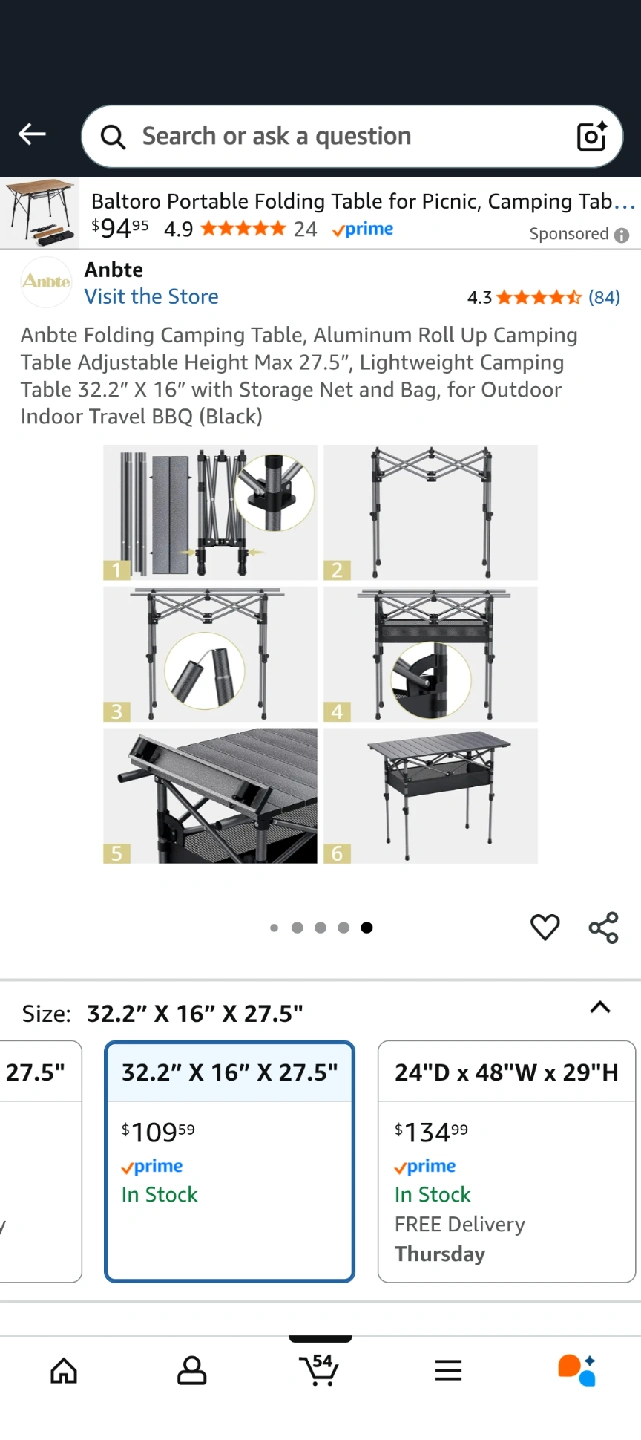Open camera lens search icon
The image size is (641, 1440).
pos(592,136)
